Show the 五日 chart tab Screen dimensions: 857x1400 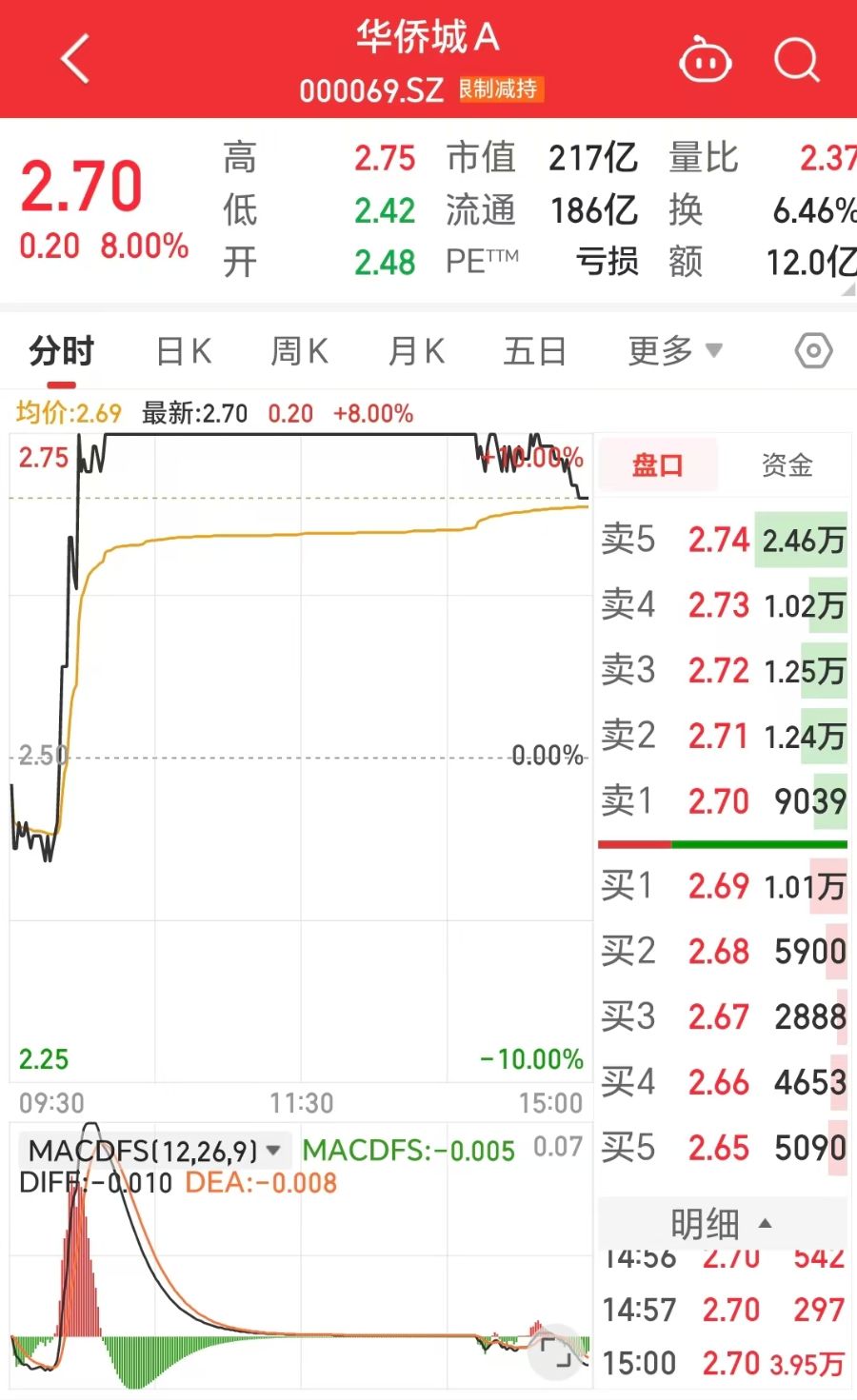[534, 352]
